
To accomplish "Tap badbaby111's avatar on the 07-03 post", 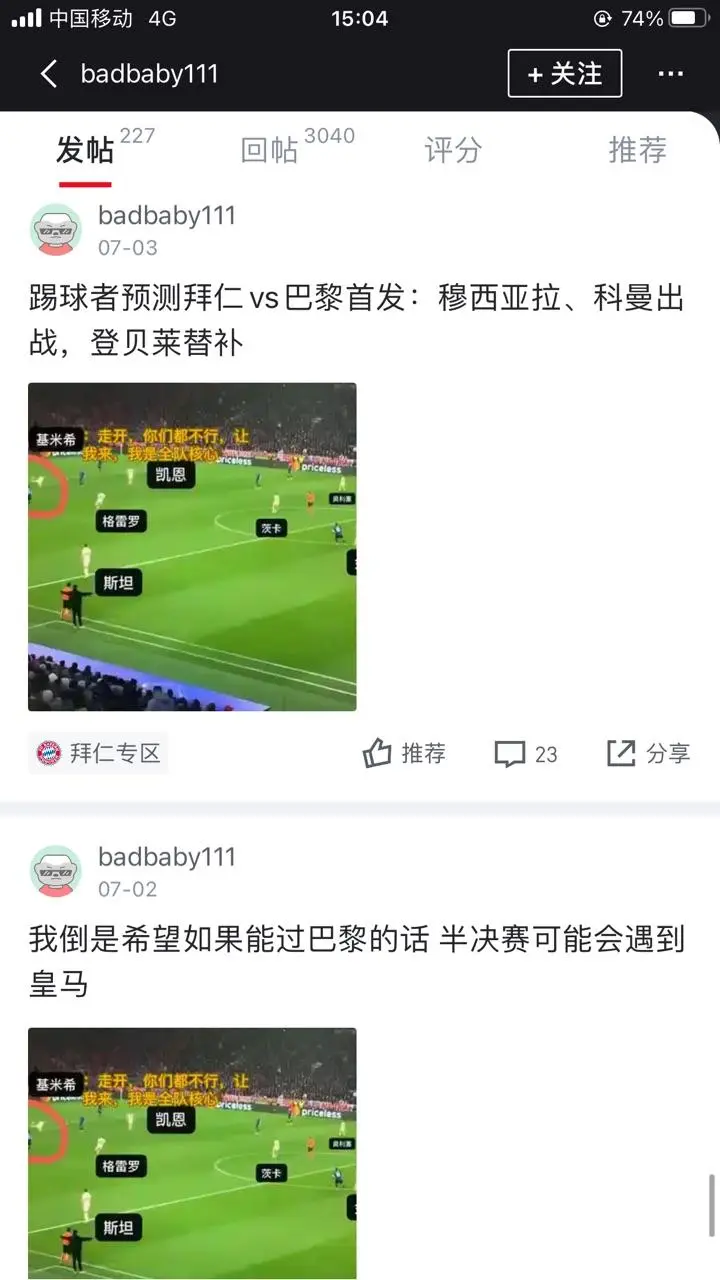I will tap(56, 230).
